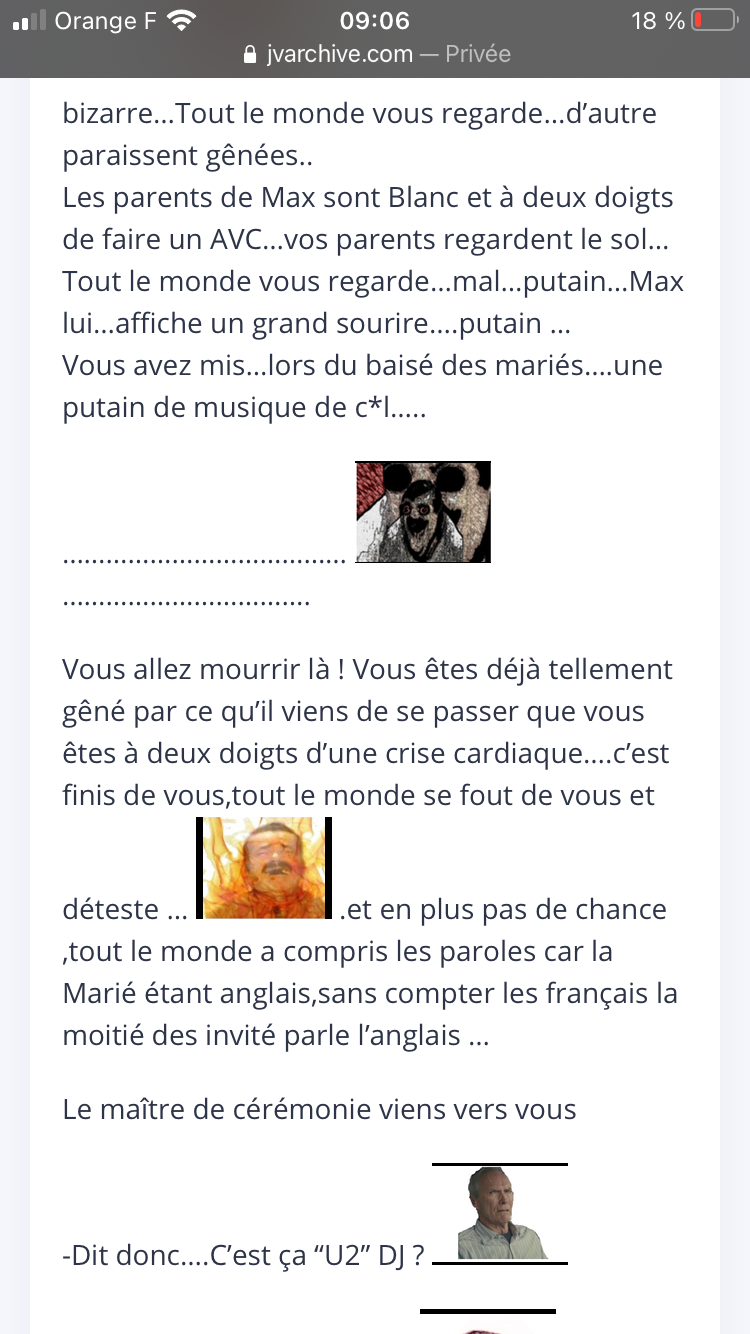Open the creepy black mouse sticker image

coord(423,511)
